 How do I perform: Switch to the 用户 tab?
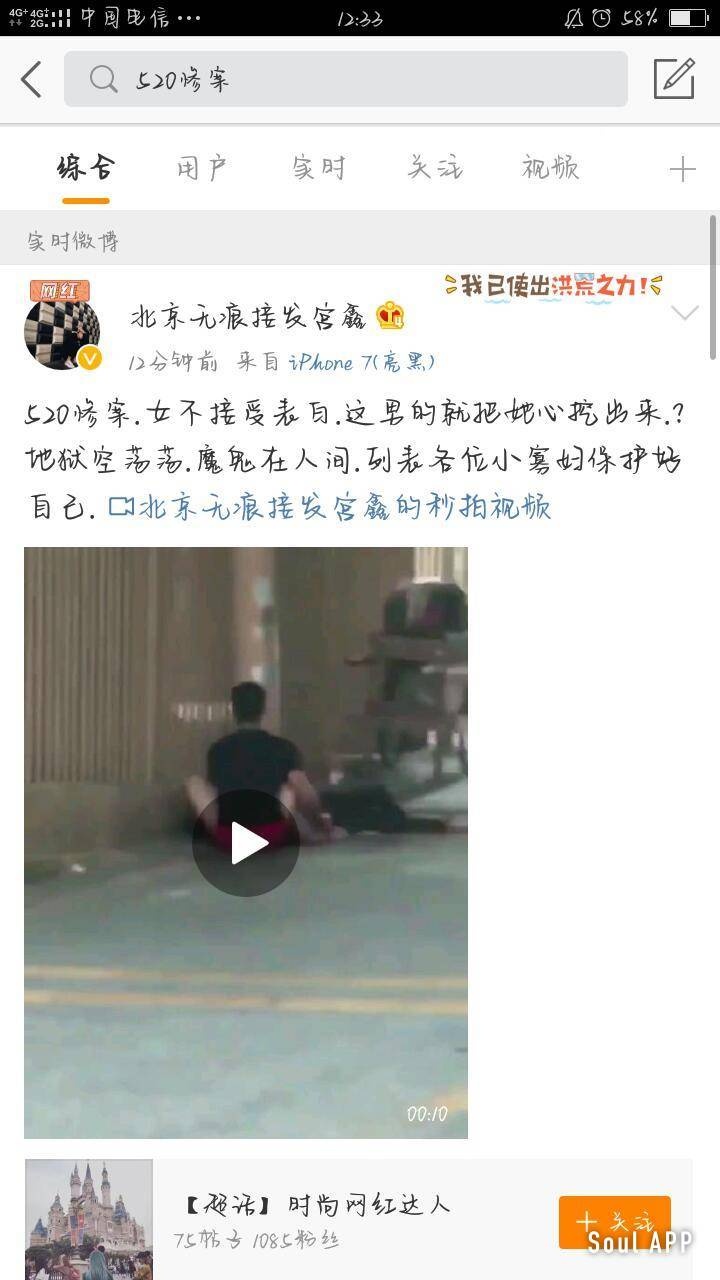[x=202, y=168]
